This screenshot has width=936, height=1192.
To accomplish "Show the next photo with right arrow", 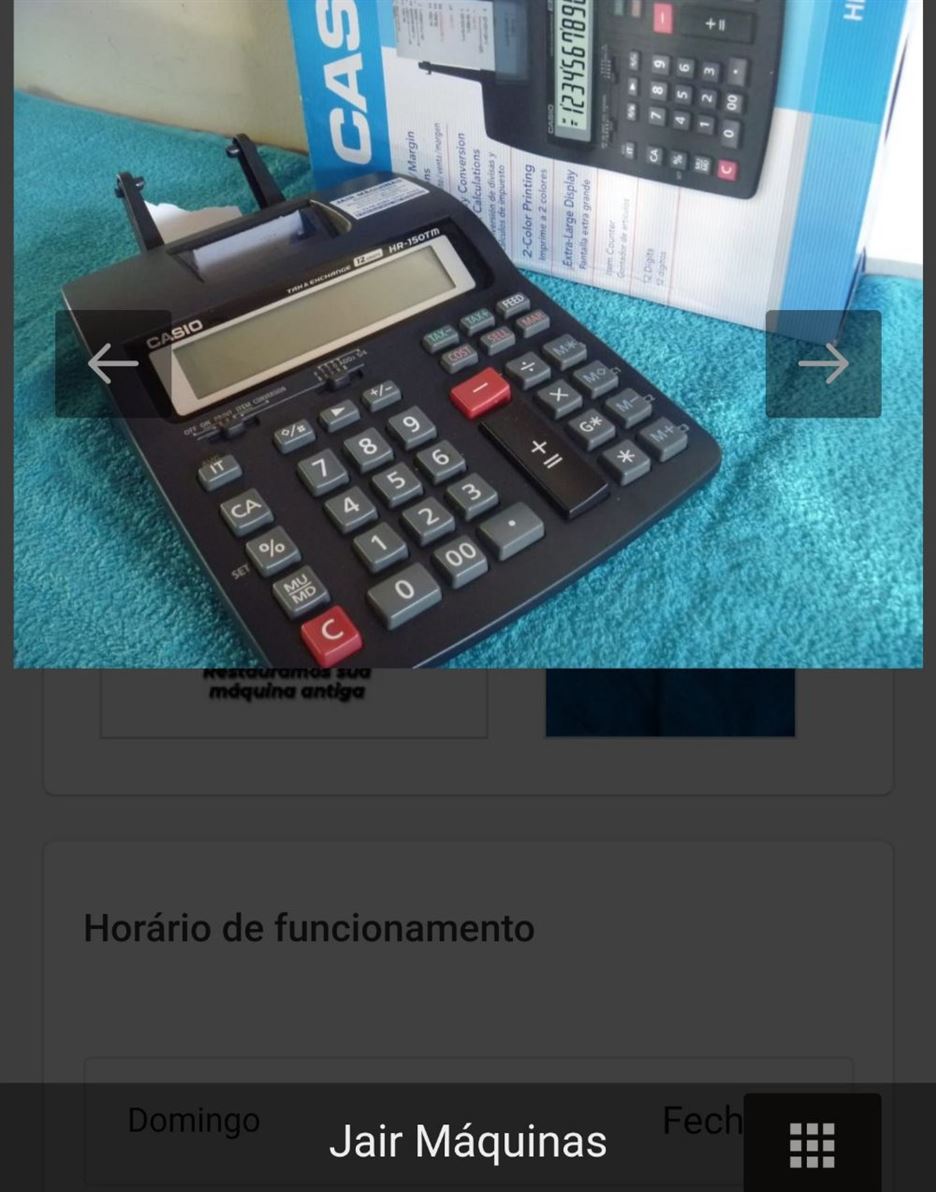I will tap(823, 363).
